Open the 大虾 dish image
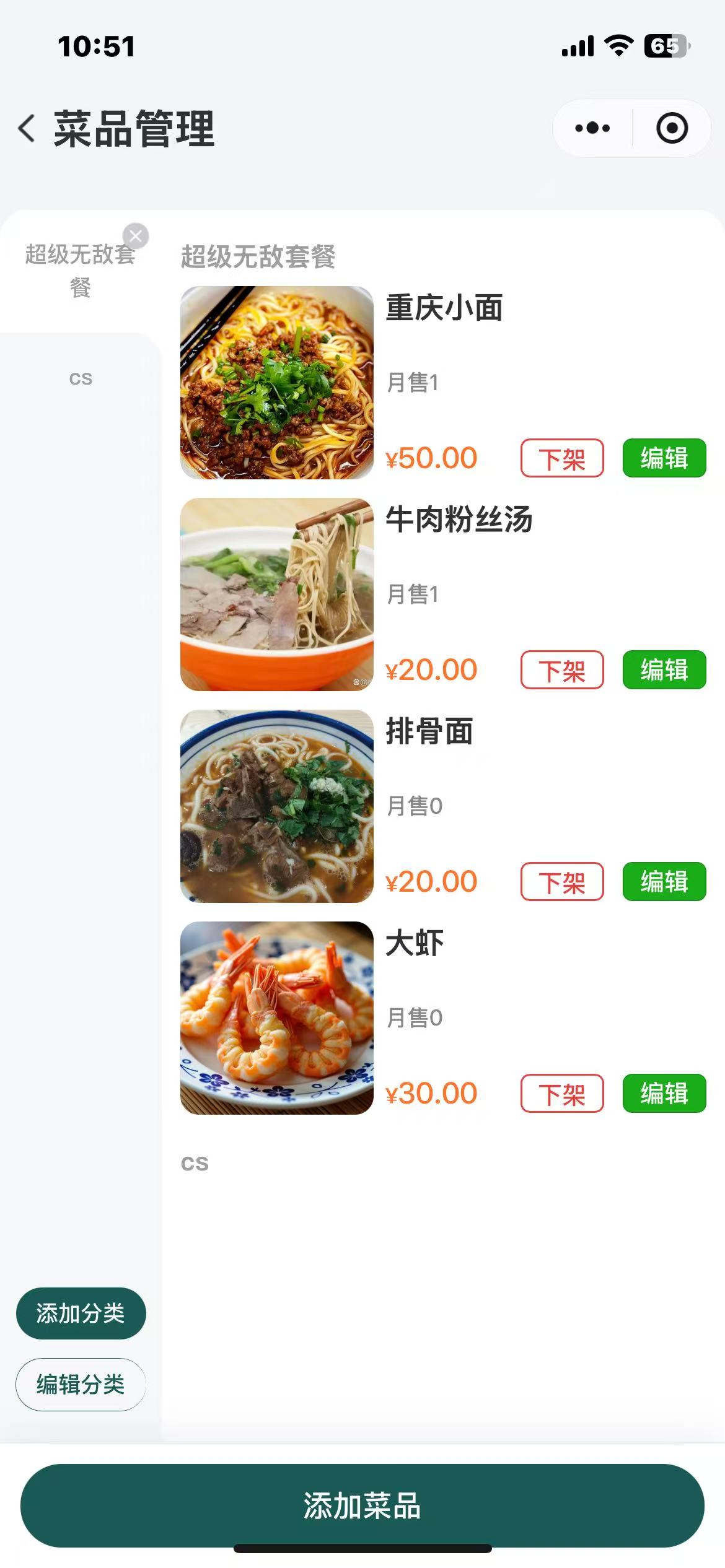725x1568 pixels. click(x=276, y=1017)
